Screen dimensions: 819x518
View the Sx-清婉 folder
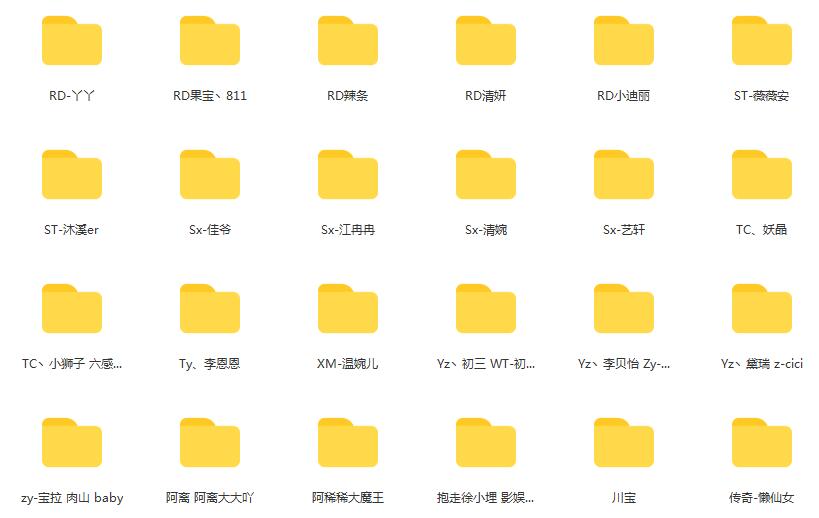486,176
